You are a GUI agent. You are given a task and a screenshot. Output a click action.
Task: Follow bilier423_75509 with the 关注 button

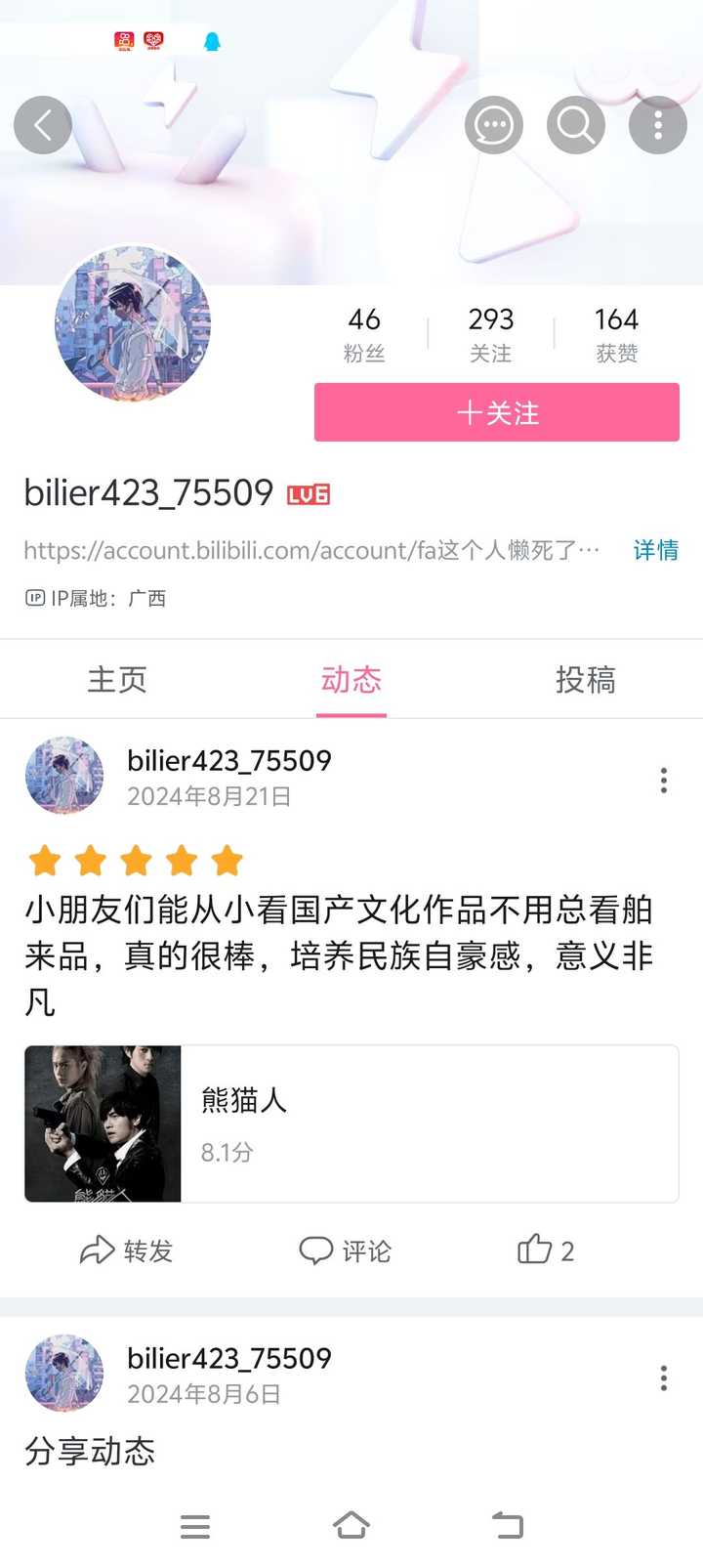pyautogui.click(x=497, y=412)
